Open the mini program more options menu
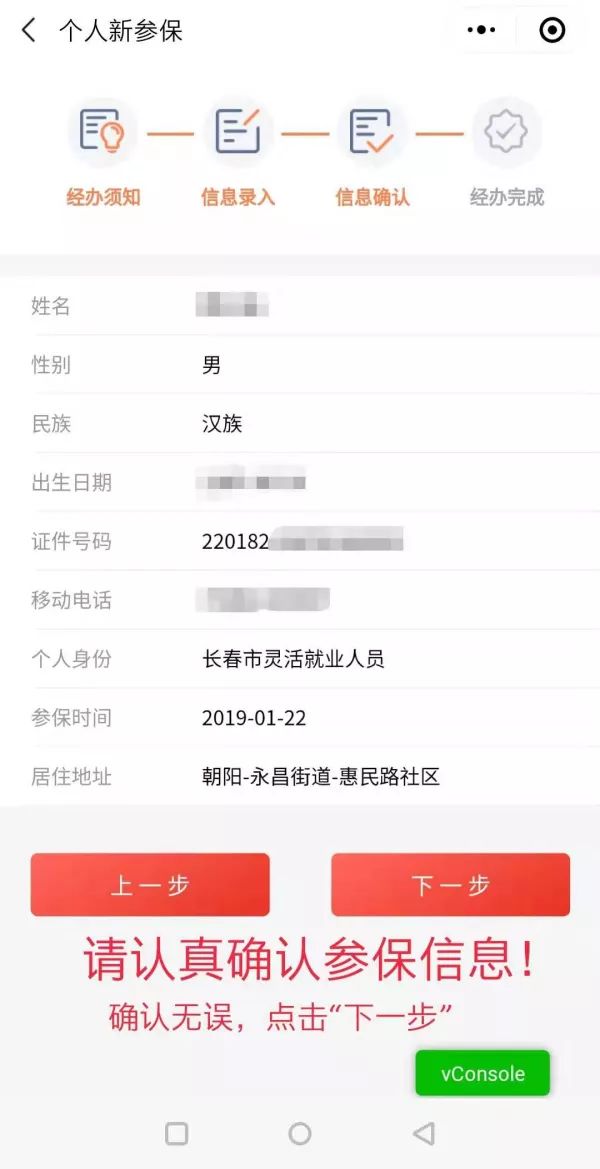This screenshot has width=600, height=1169. pos(481,31)
